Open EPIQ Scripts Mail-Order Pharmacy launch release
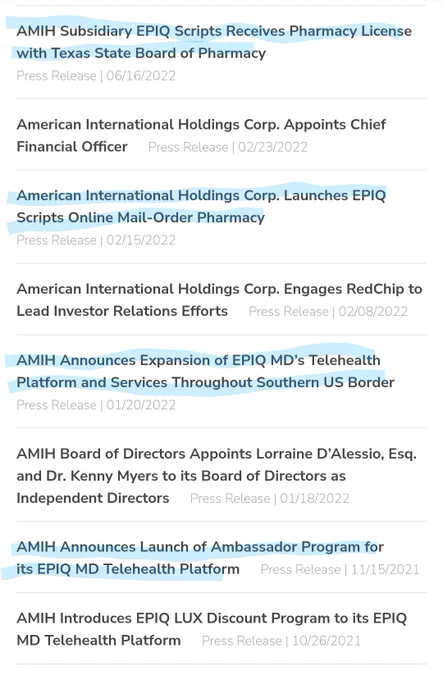 tap(201, 206)
